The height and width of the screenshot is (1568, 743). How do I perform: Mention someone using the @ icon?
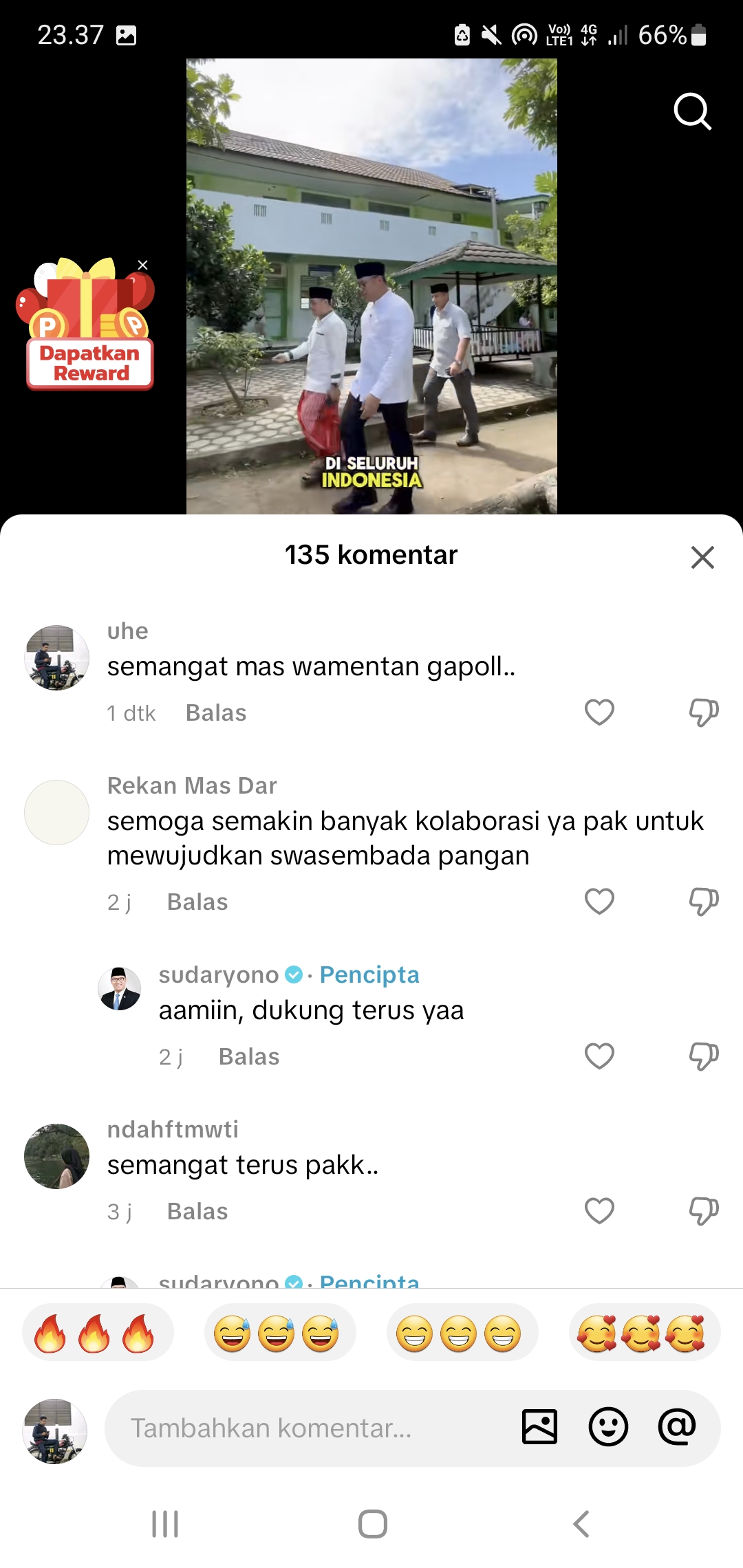point(677,1427)
